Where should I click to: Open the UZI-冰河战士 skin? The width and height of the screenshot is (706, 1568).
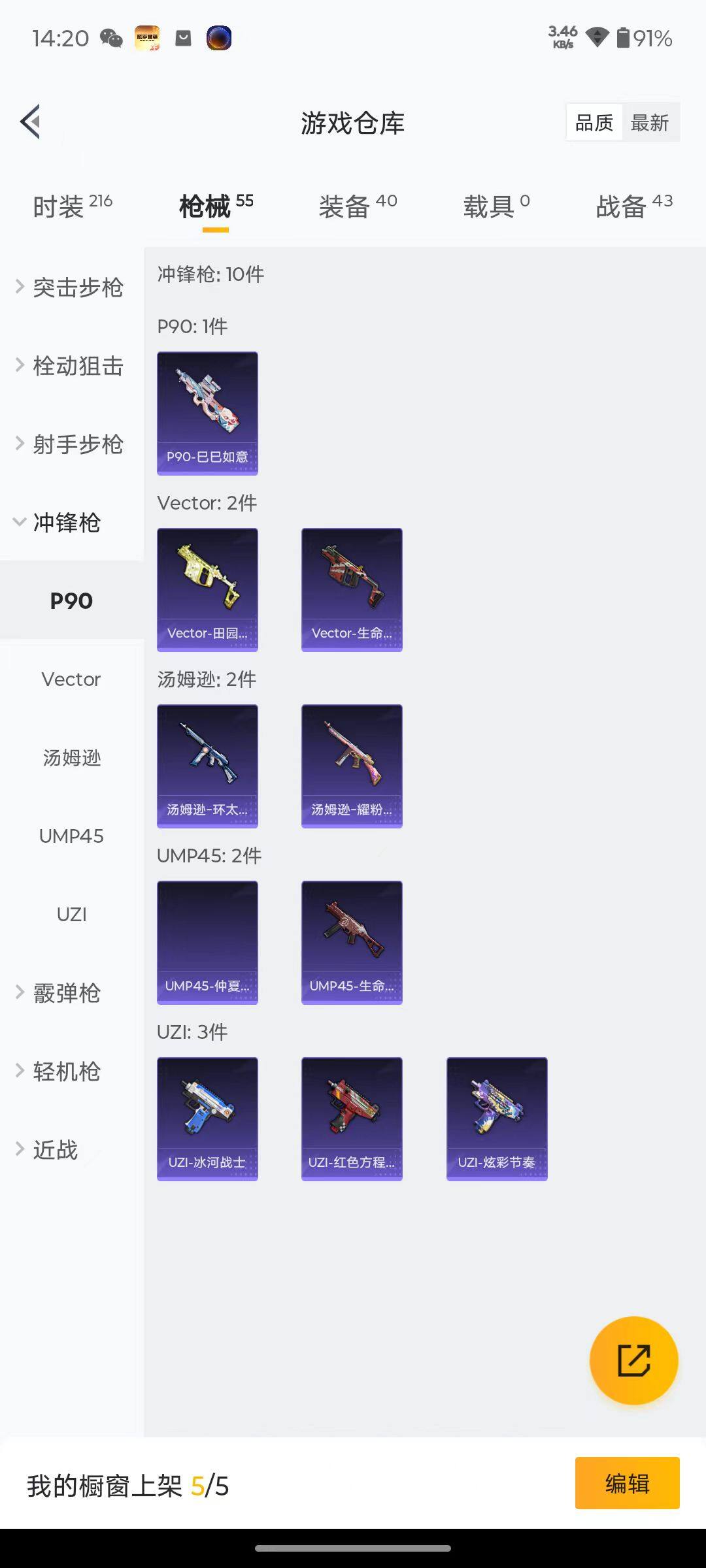point(207,1119)
